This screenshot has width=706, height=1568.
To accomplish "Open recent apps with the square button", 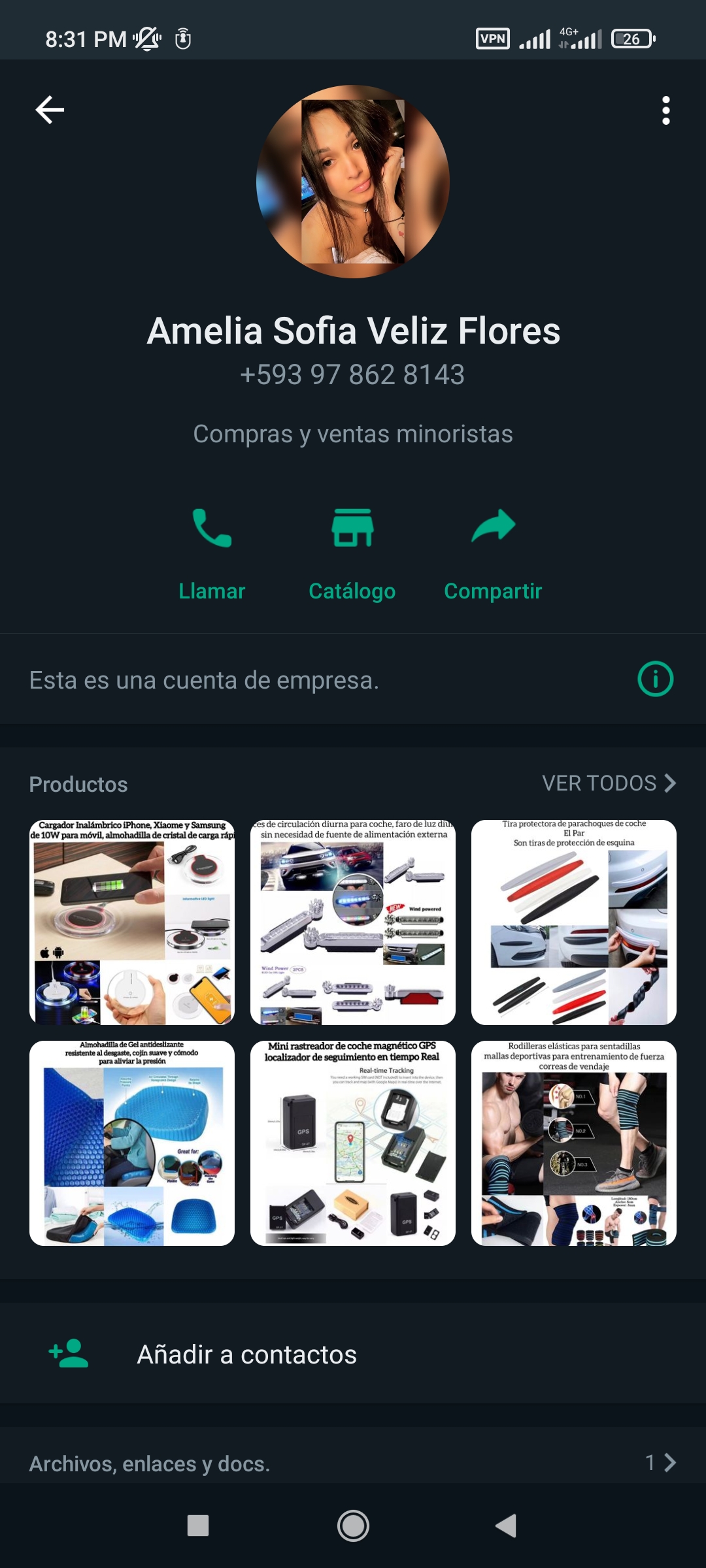I will pyautogui.click(x=198, y=1526).
